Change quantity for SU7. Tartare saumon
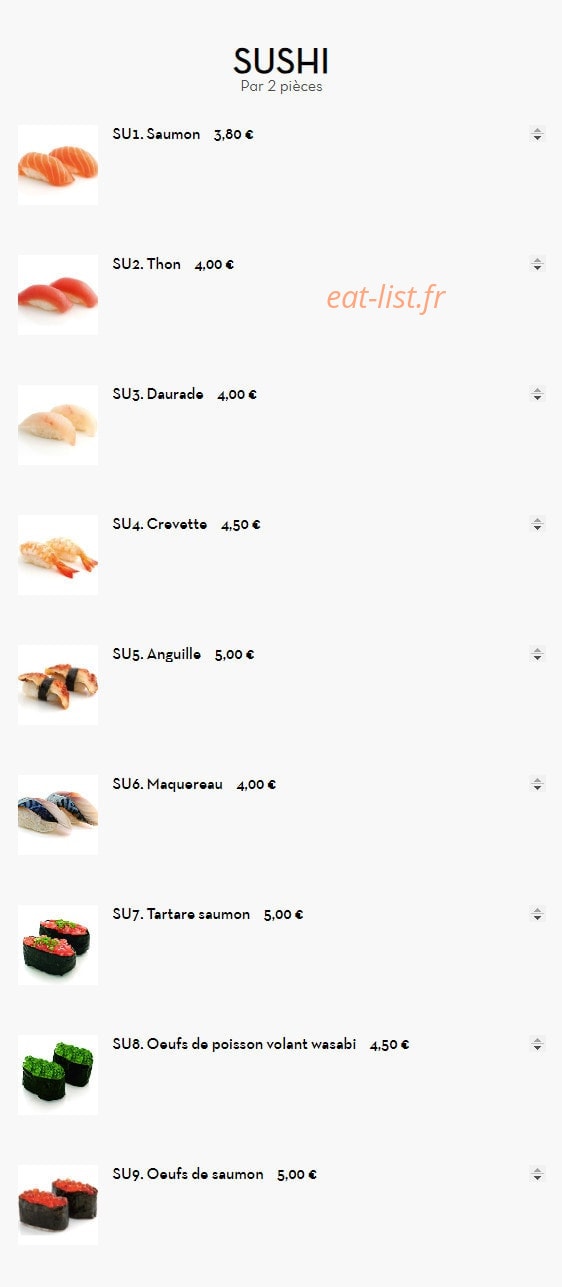The width and height of the screenshot is (562, 1287). click(537, 914)
